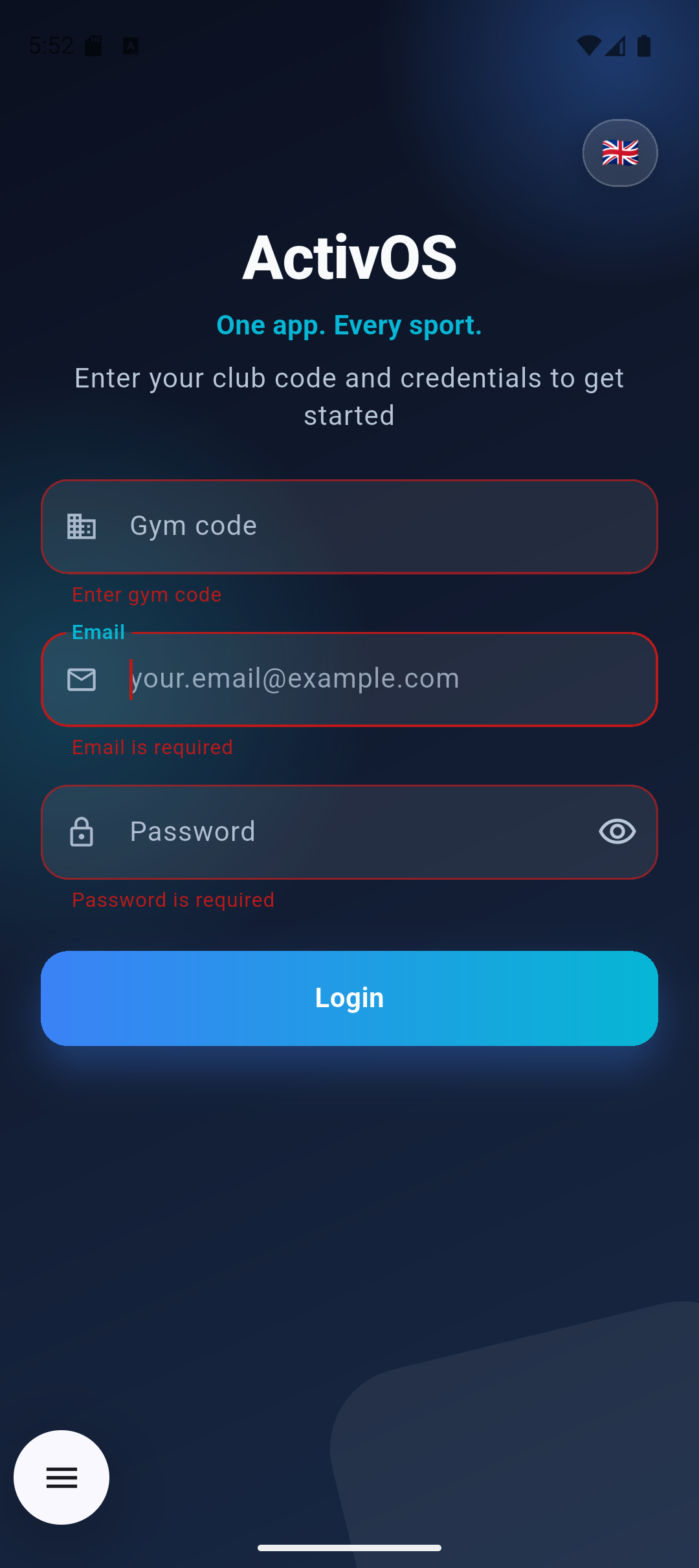Toggle password visibility with eye icon
This screenshot has height=1568, width=699.
pos(616,832)
